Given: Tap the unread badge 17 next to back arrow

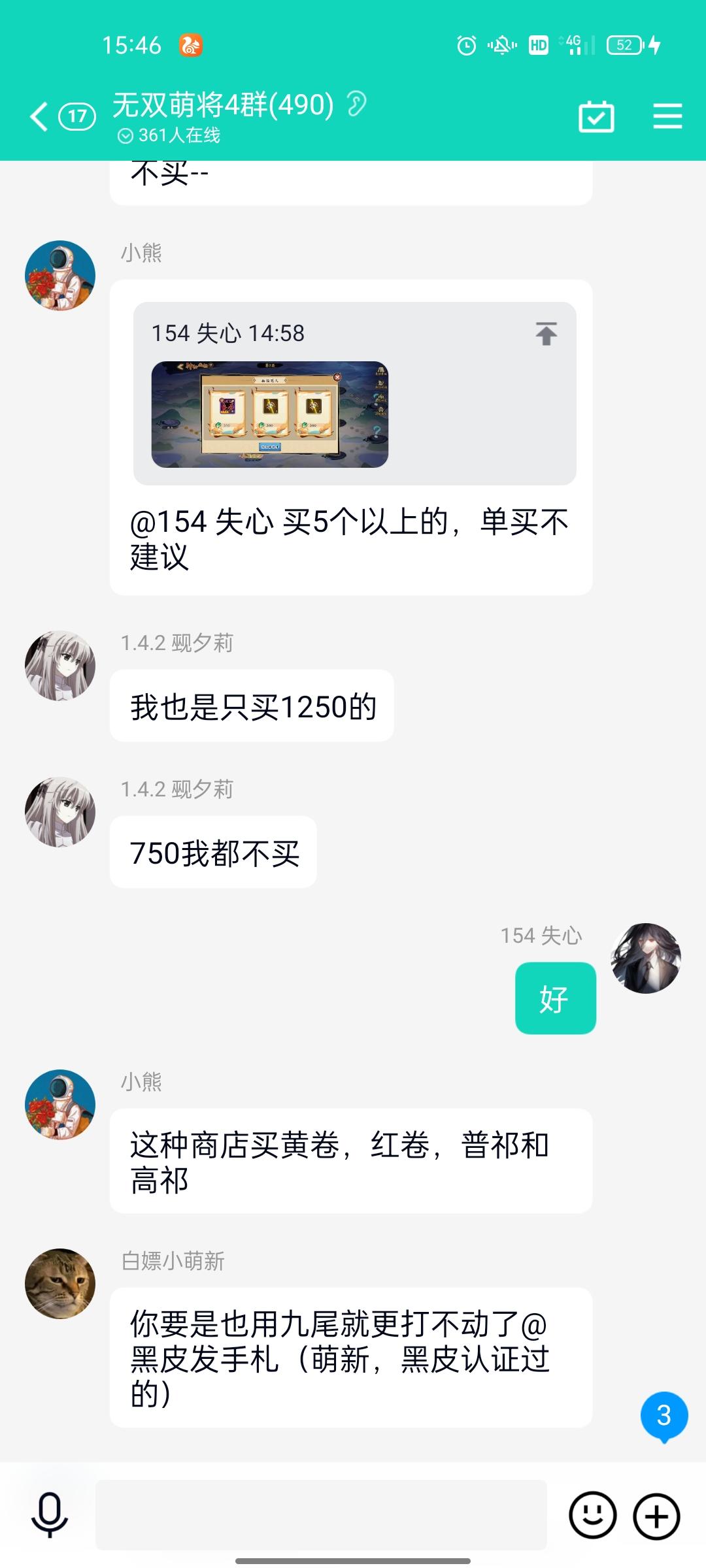Looking at the screenshot, I should 76,116.
